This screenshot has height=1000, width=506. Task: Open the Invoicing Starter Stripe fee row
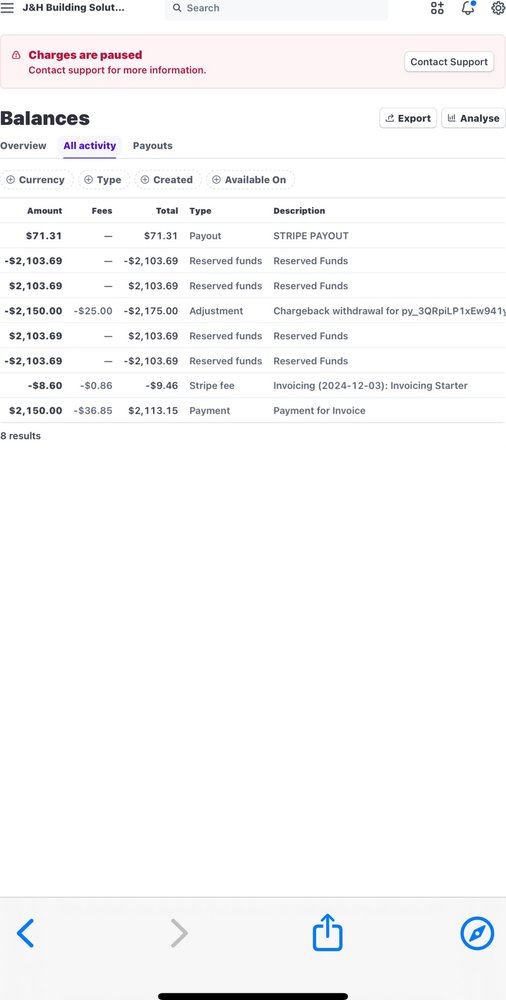[x=253, y=386]
